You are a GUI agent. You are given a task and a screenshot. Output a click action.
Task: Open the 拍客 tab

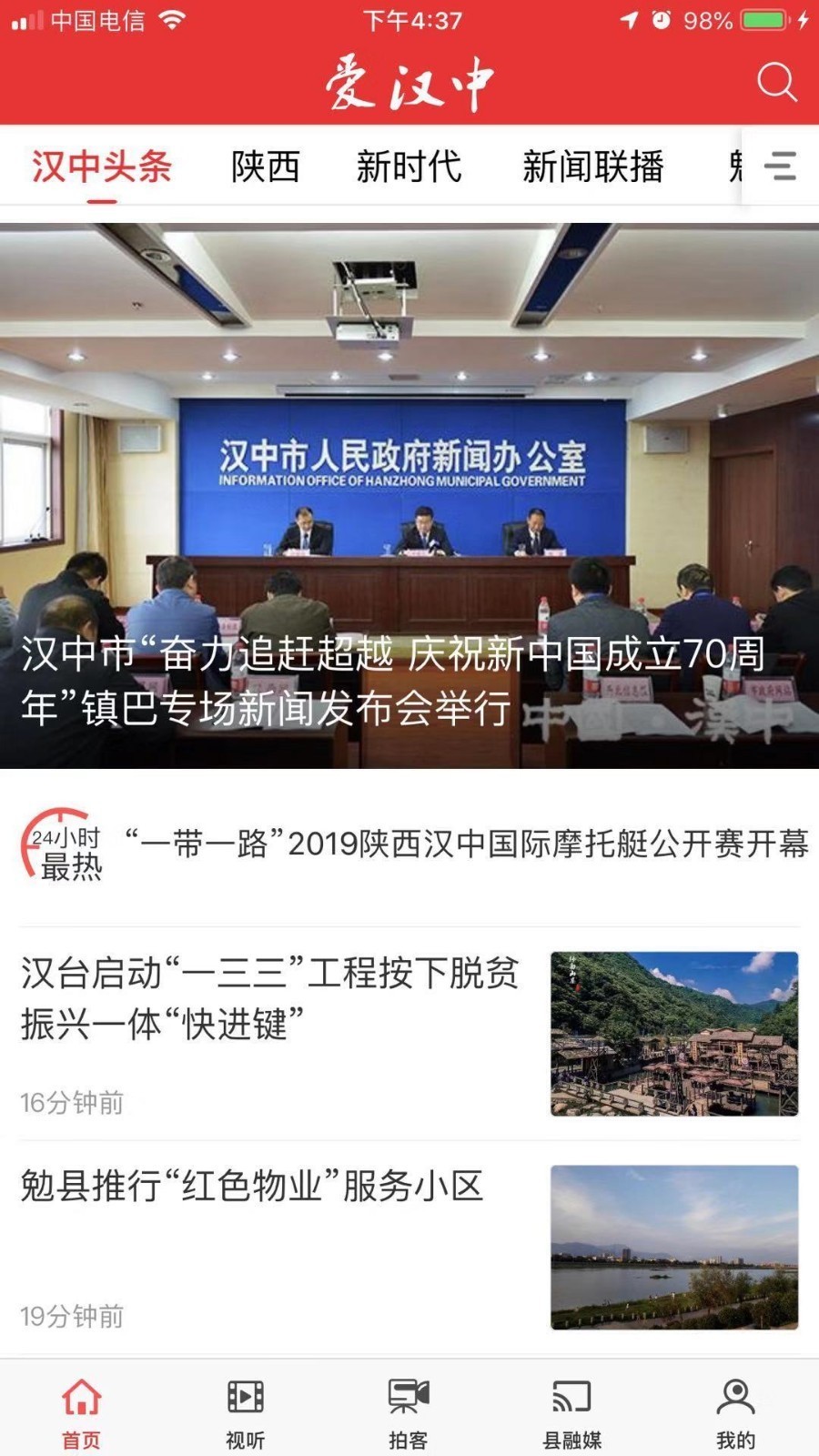[409, 1412]
